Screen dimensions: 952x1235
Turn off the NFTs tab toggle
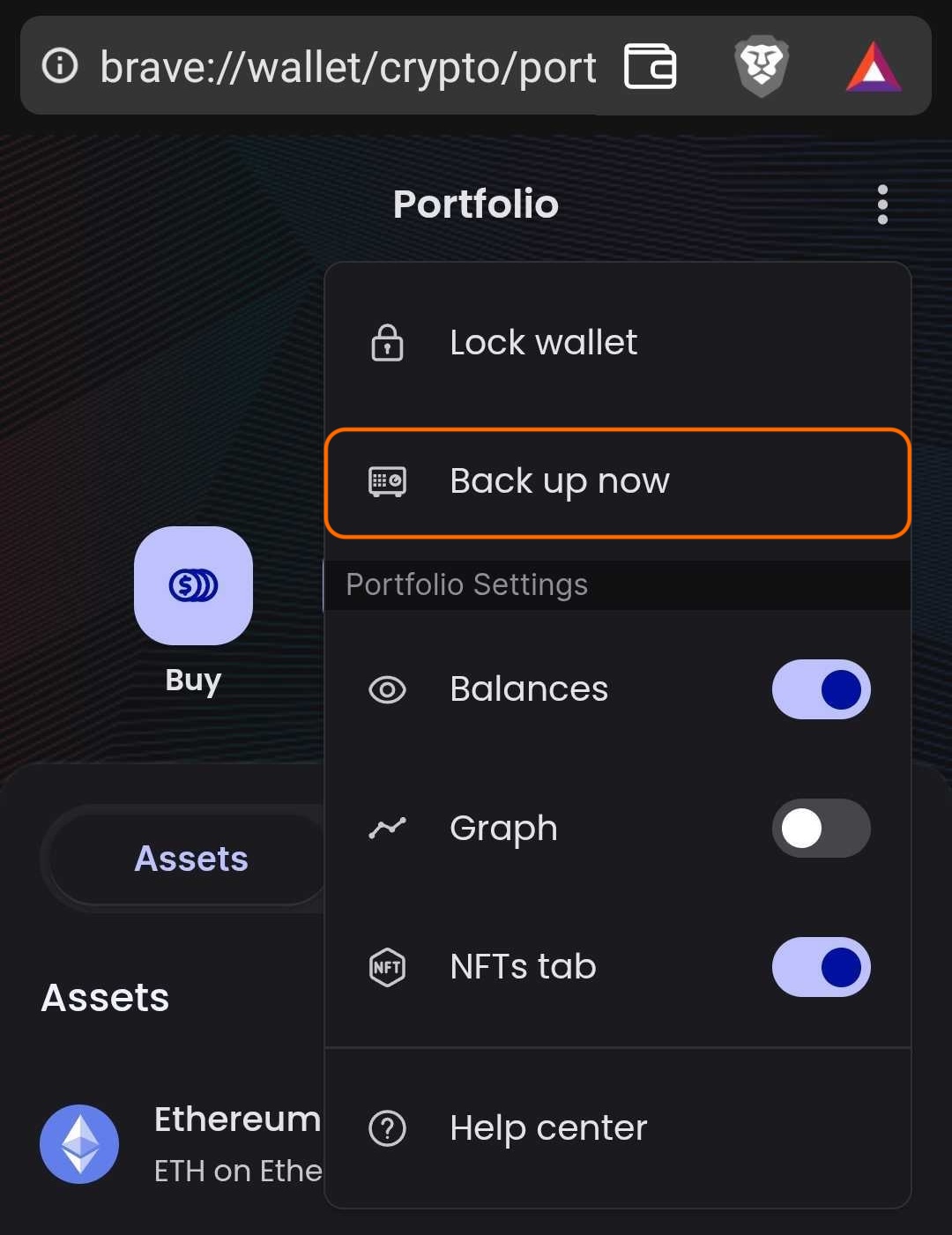tap(821, 967)
